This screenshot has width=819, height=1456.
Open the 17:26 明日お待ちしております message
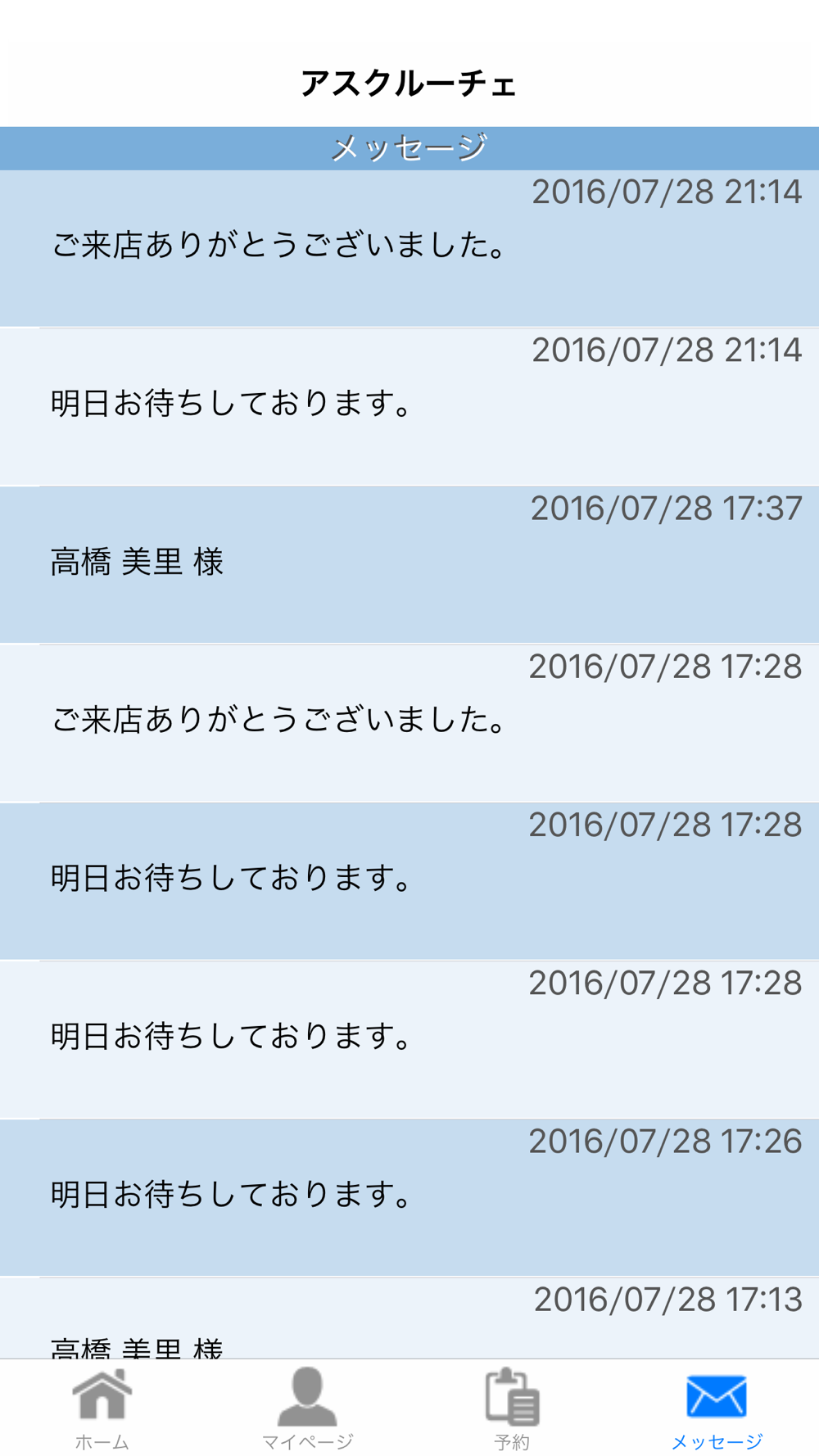409,1198
